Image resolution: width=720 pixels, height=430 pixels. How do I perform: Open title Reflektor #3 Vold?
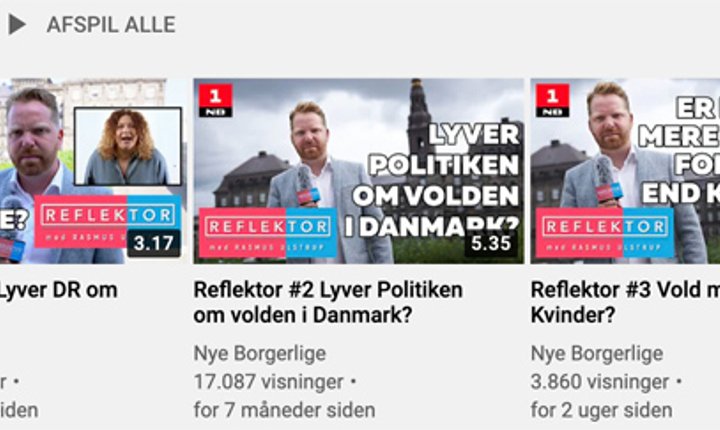(x=625, y=302)
